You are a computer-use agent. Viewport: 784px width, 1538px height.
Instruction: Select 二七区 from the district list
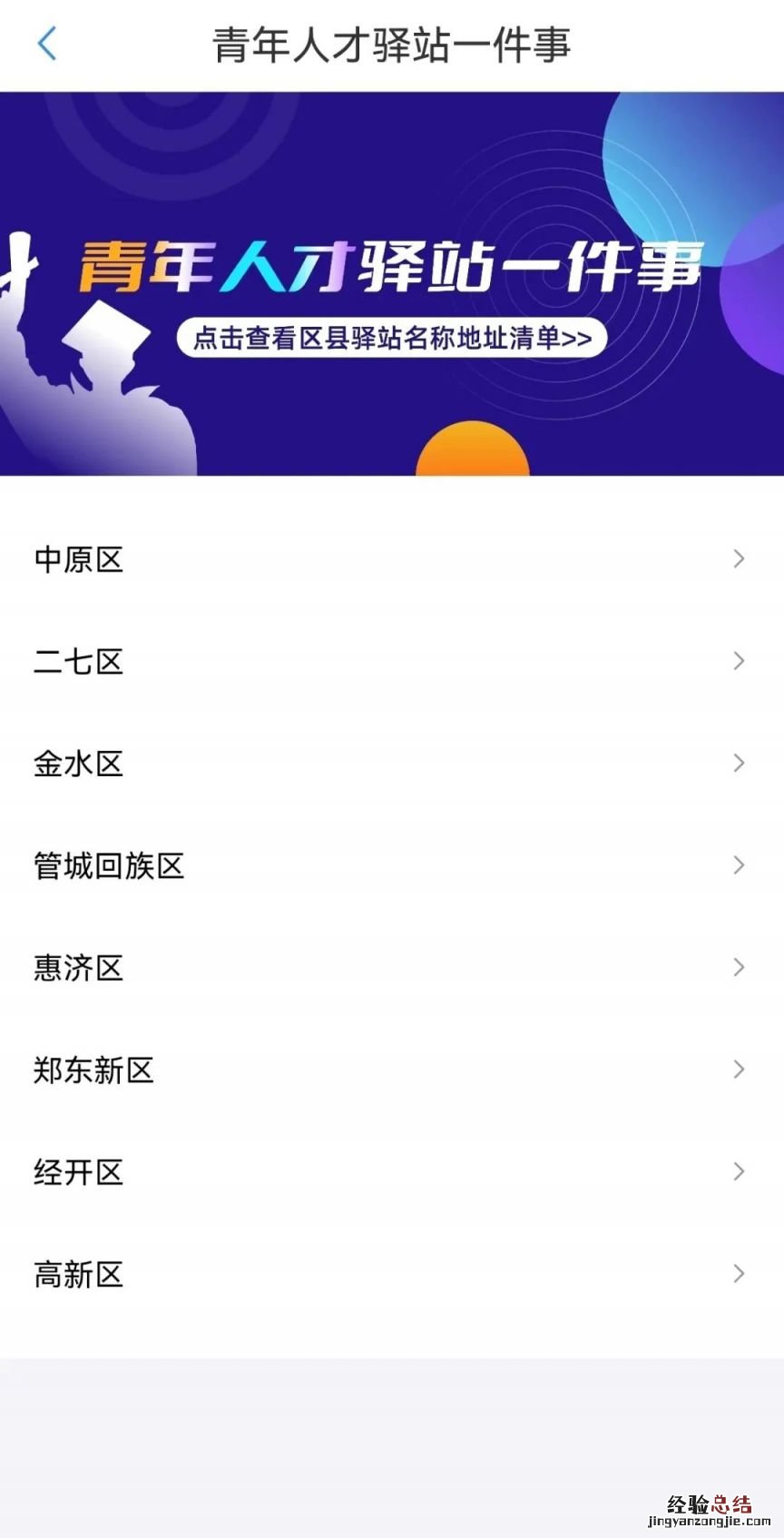tap(390, 662)
